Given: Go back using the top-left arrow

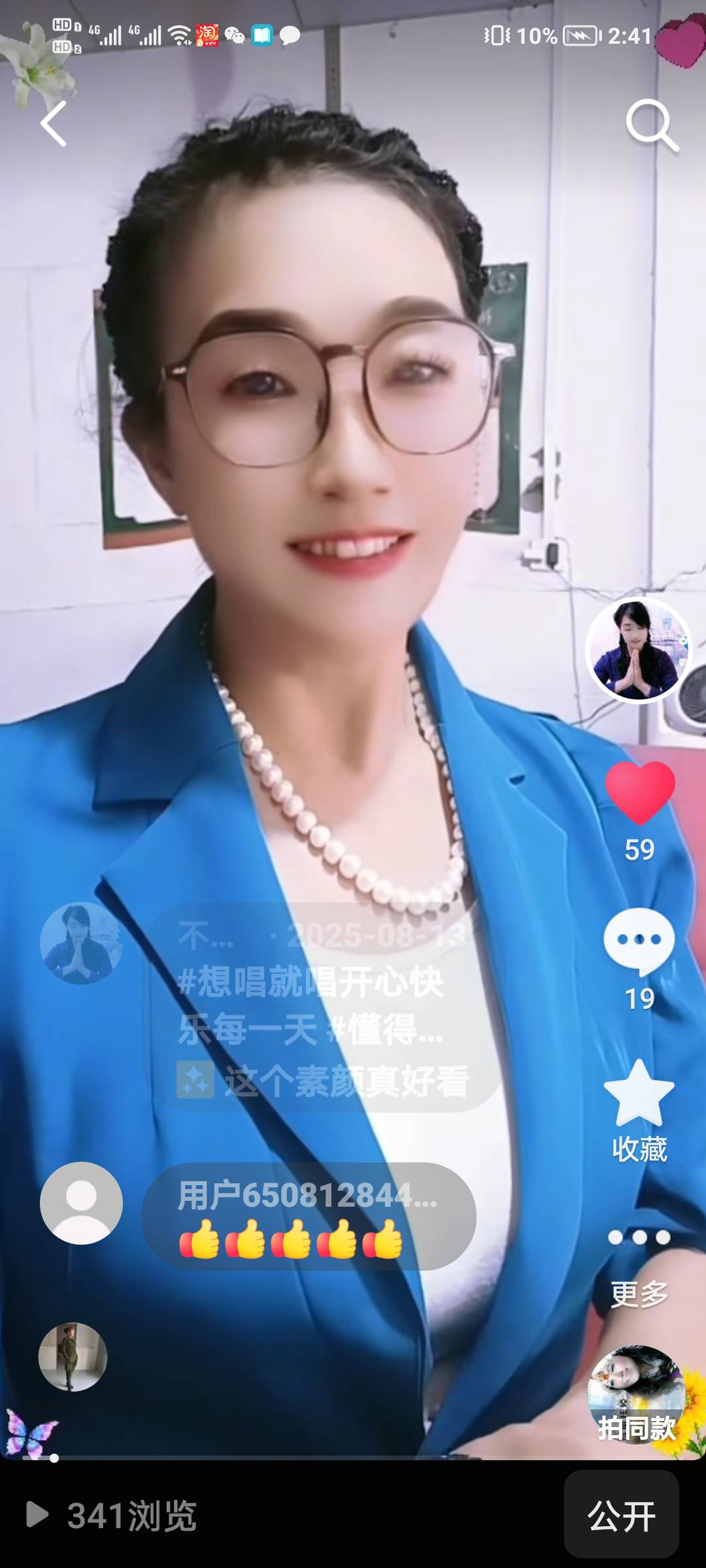Looking at the screenshot, I should pos(54,123).
